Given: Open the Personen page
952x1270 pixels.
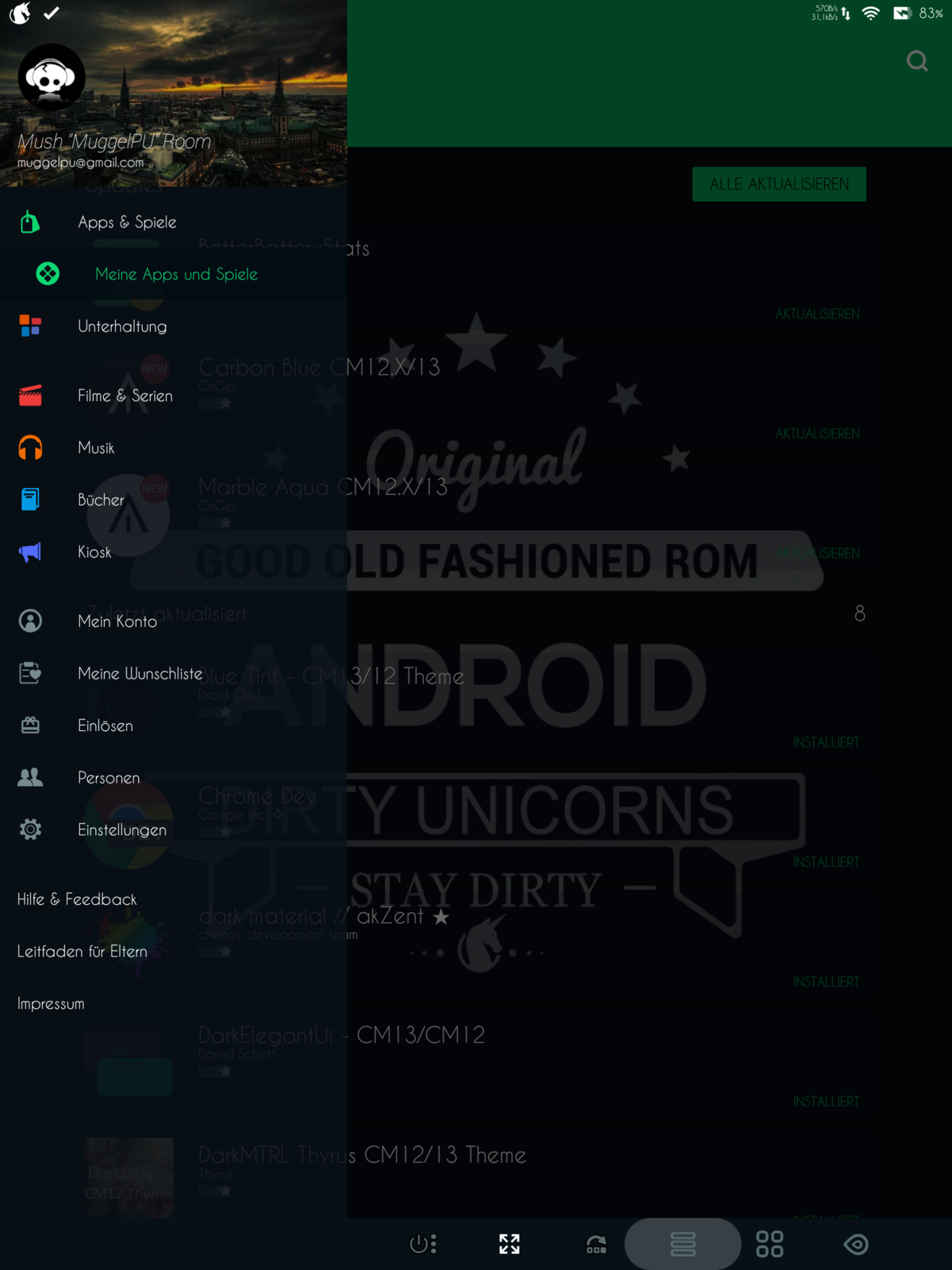Looking at the screenshot, I should [x=109, y=778].
